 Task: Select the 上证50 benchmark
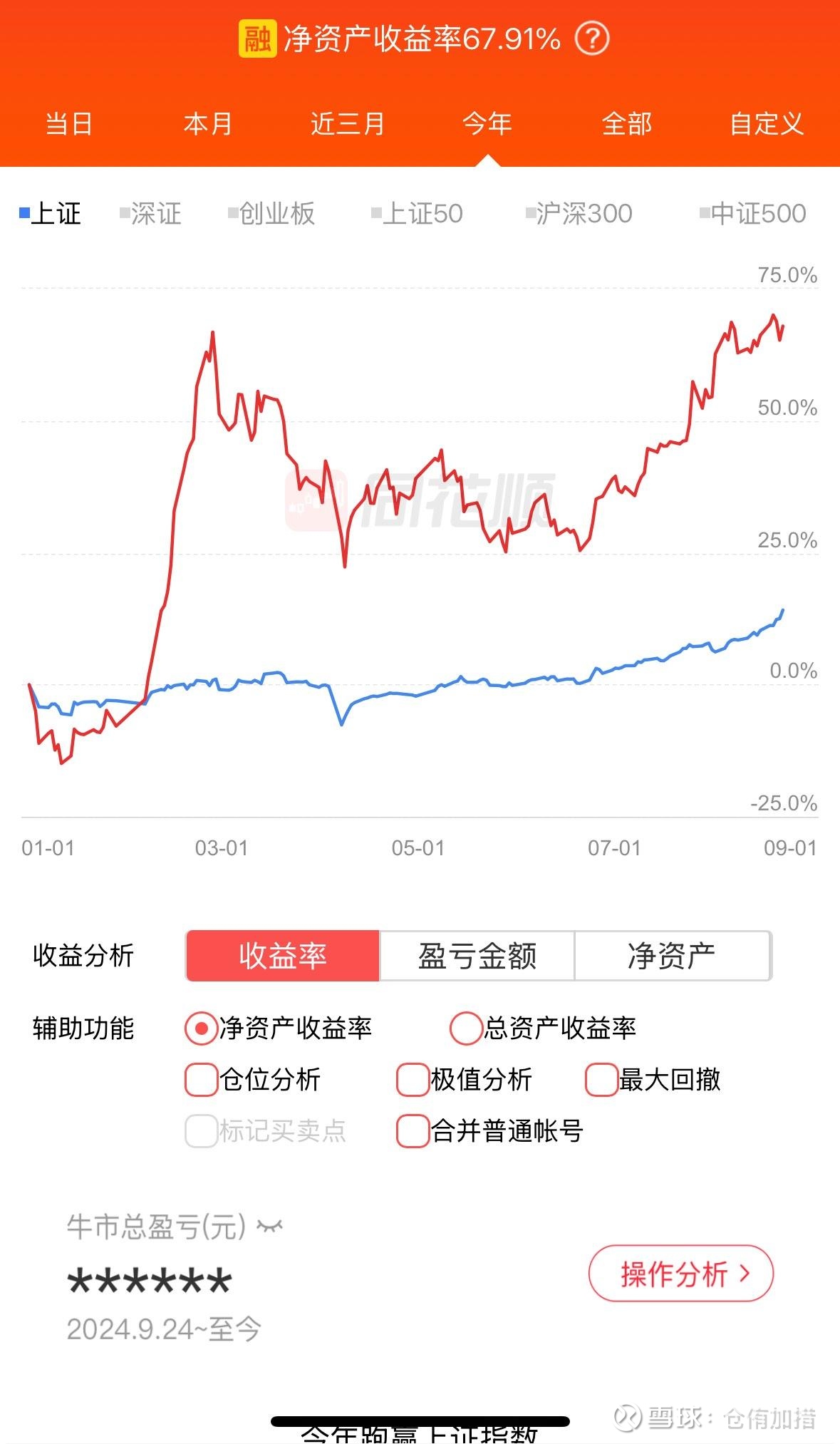pyautogui.click(x=417, y=213)
